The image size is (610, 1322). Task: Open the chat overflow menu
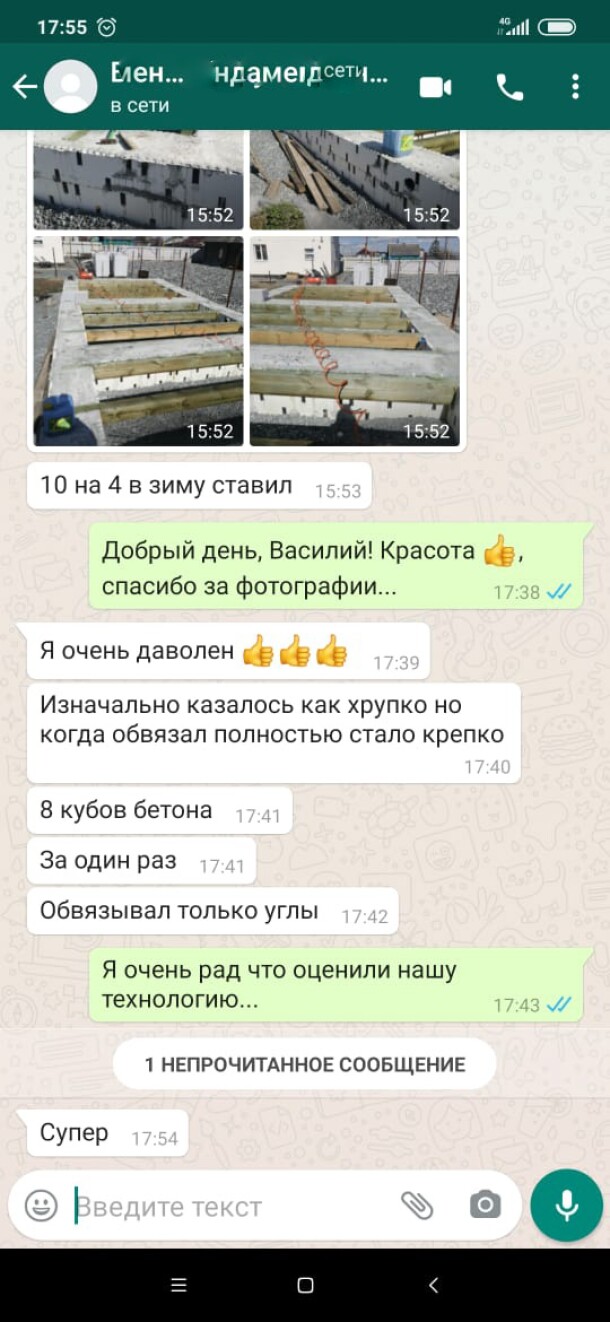[x=575, y=87]
